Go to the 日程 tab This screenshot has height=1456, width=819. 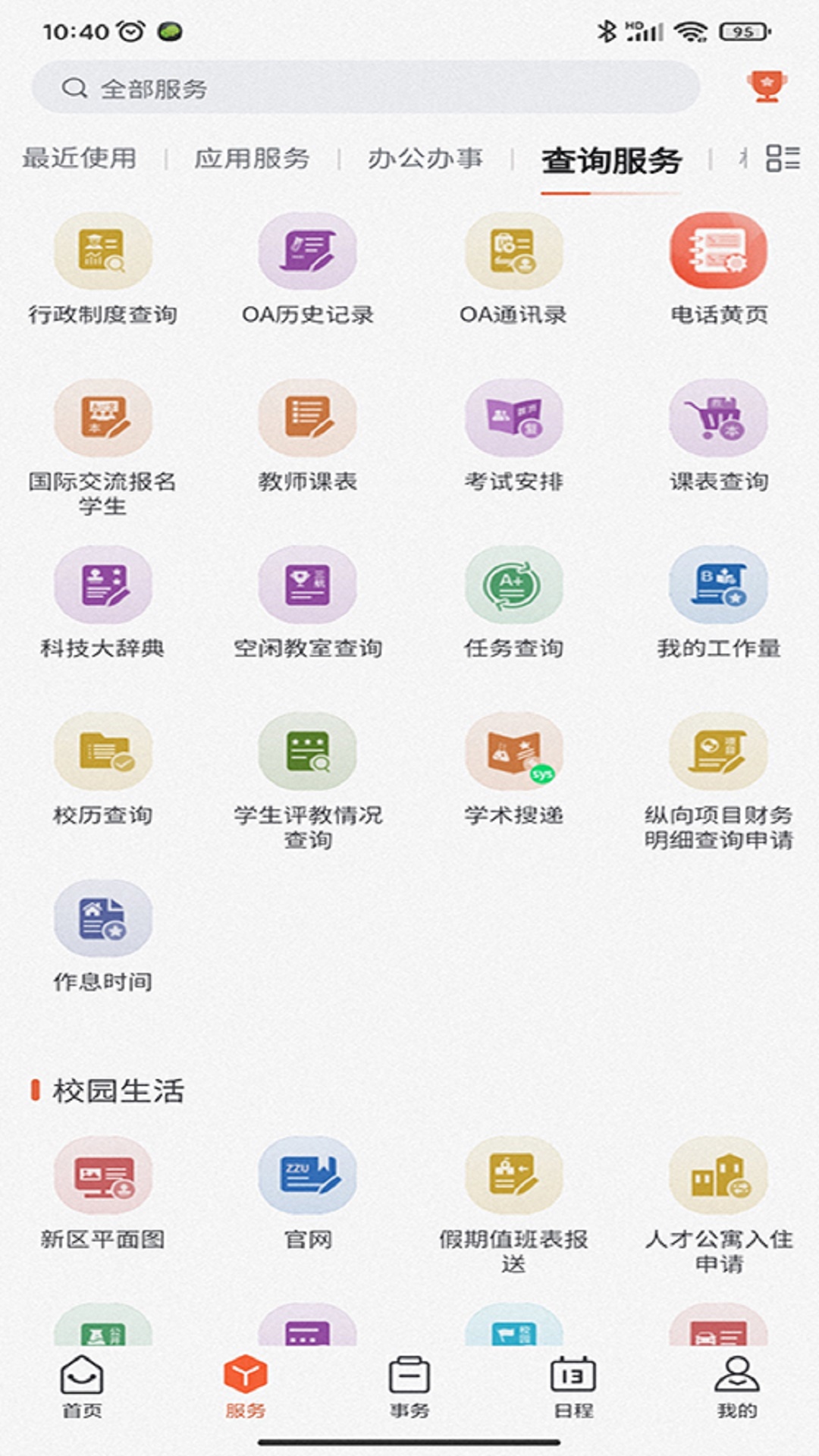click(x=573, y=1388)
